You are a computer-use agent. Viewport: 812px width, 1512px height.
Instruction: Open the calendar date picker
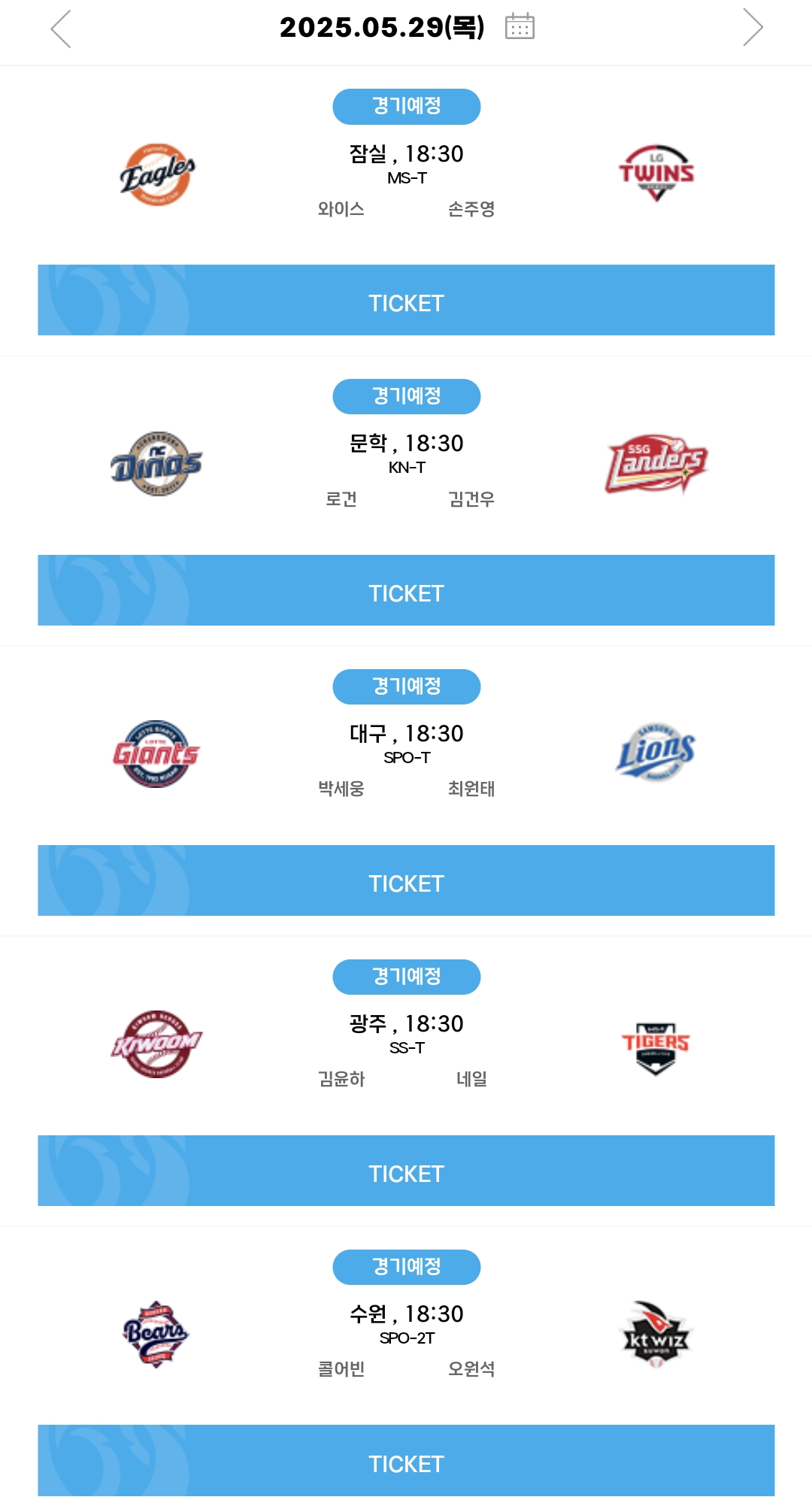[x=520, y=26]
